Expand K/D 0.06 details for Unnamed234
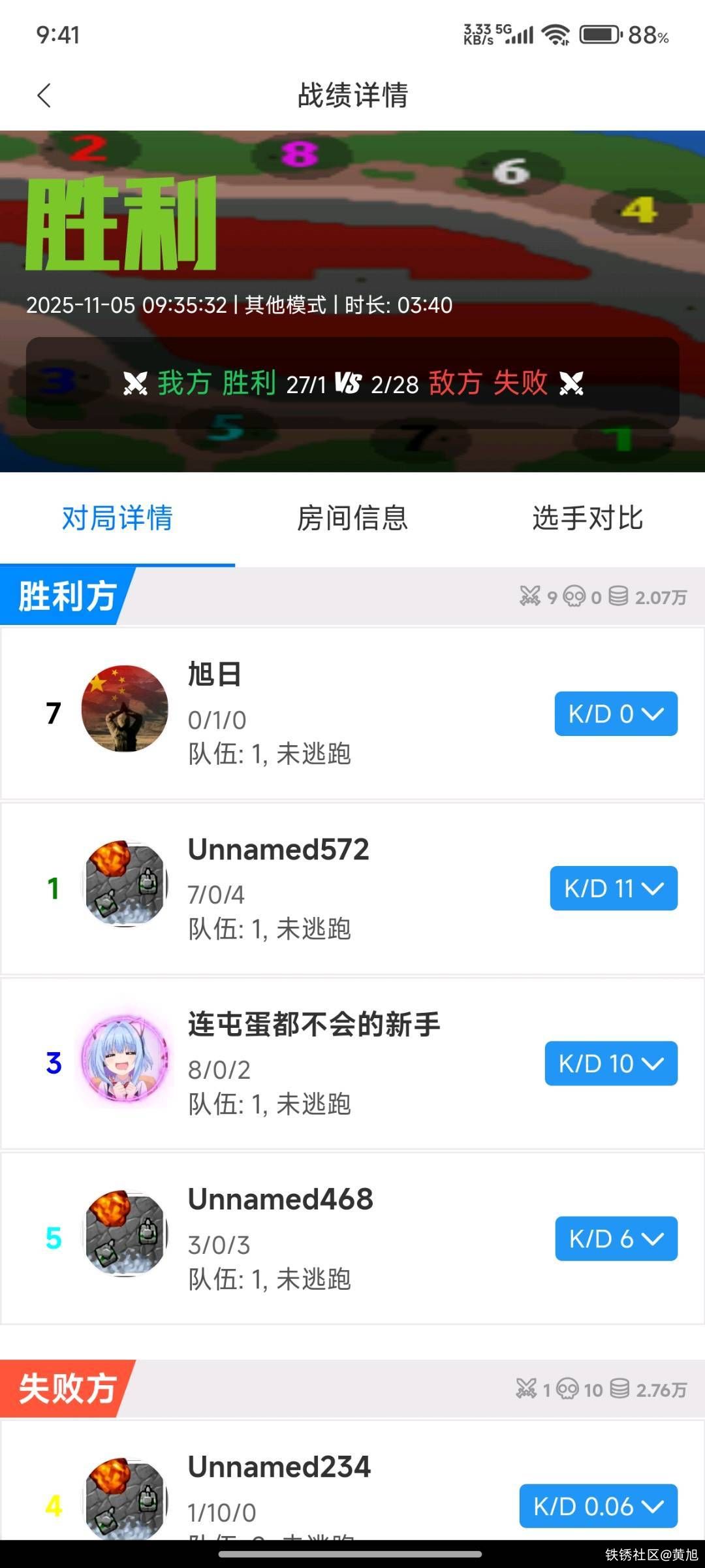705x1568 pixels. pyautogui.click(x=598, y=1506)
